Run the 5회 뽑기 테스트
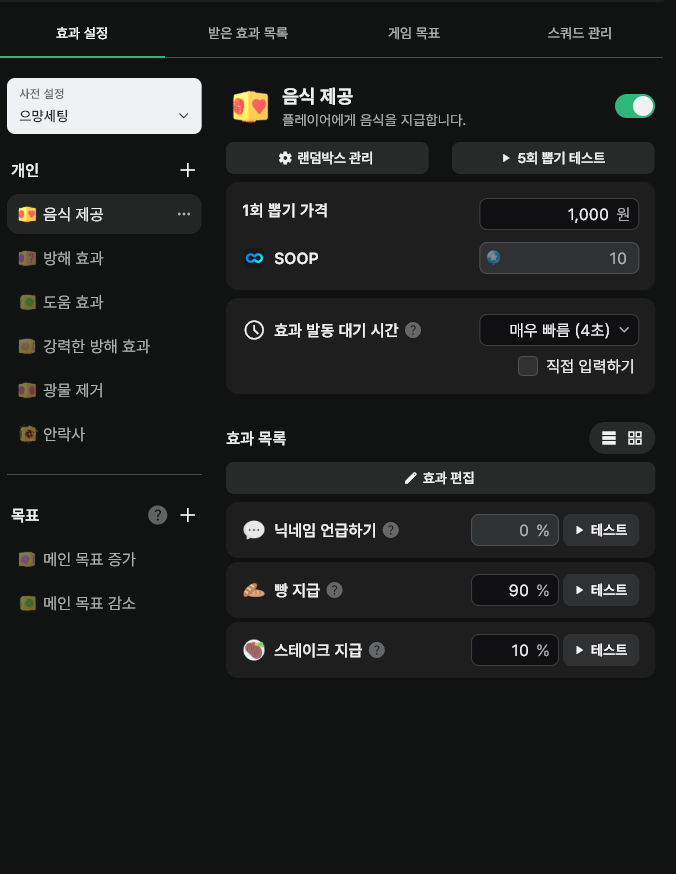The width and height of the screenshot is (676, 874). coord(553,158)
